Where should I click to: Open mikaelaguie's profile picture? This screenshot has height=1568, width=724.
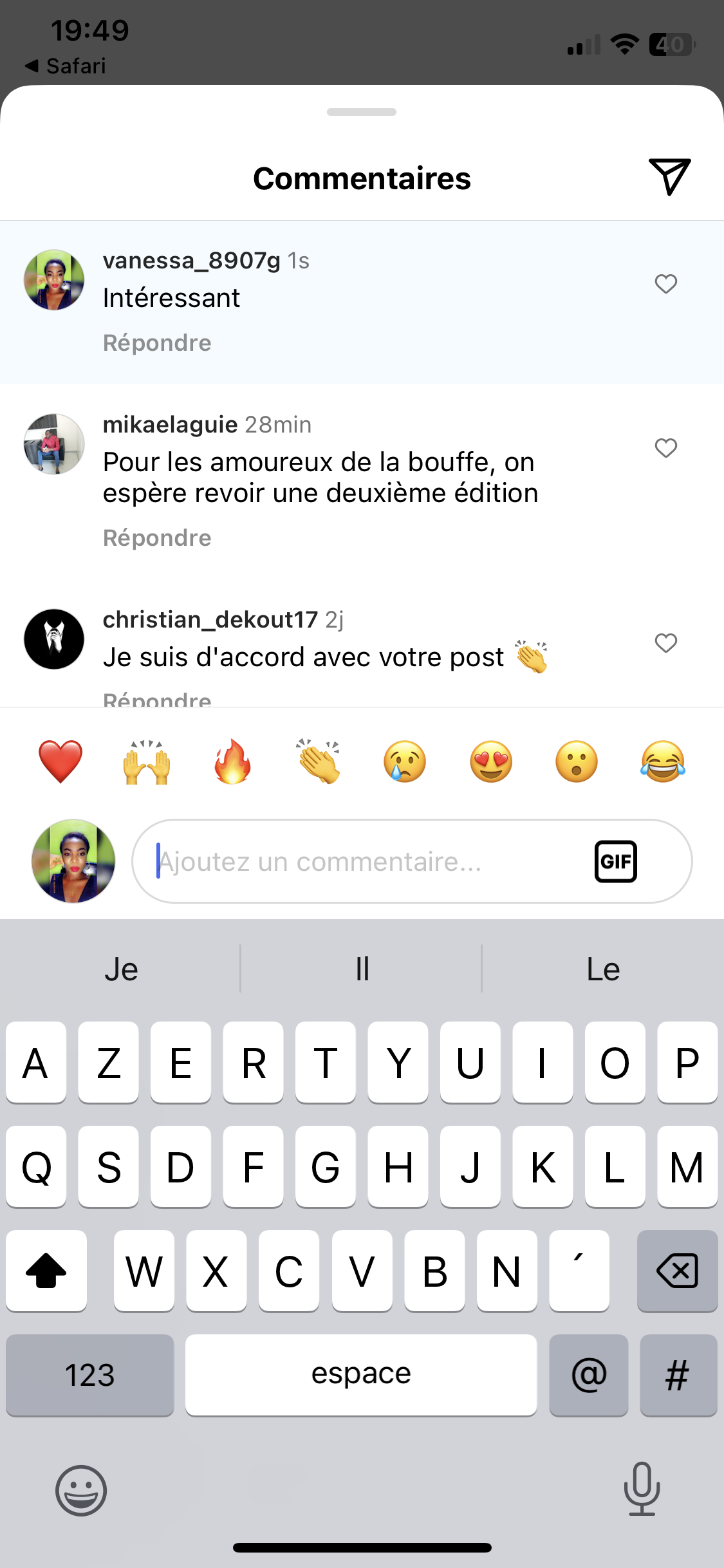point(54,444)
